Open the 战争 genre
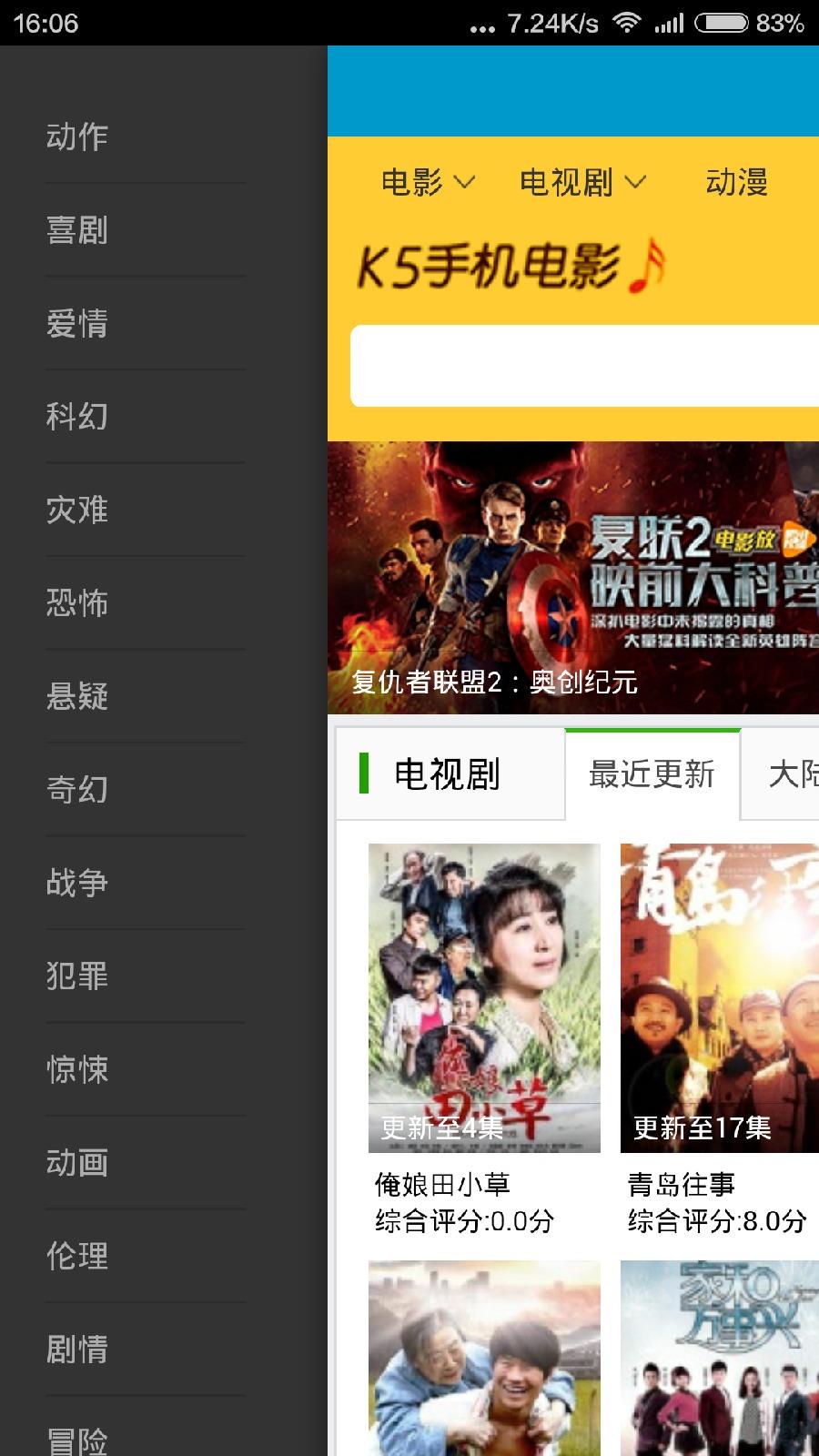819x1456 pixels. coord(77,883)
